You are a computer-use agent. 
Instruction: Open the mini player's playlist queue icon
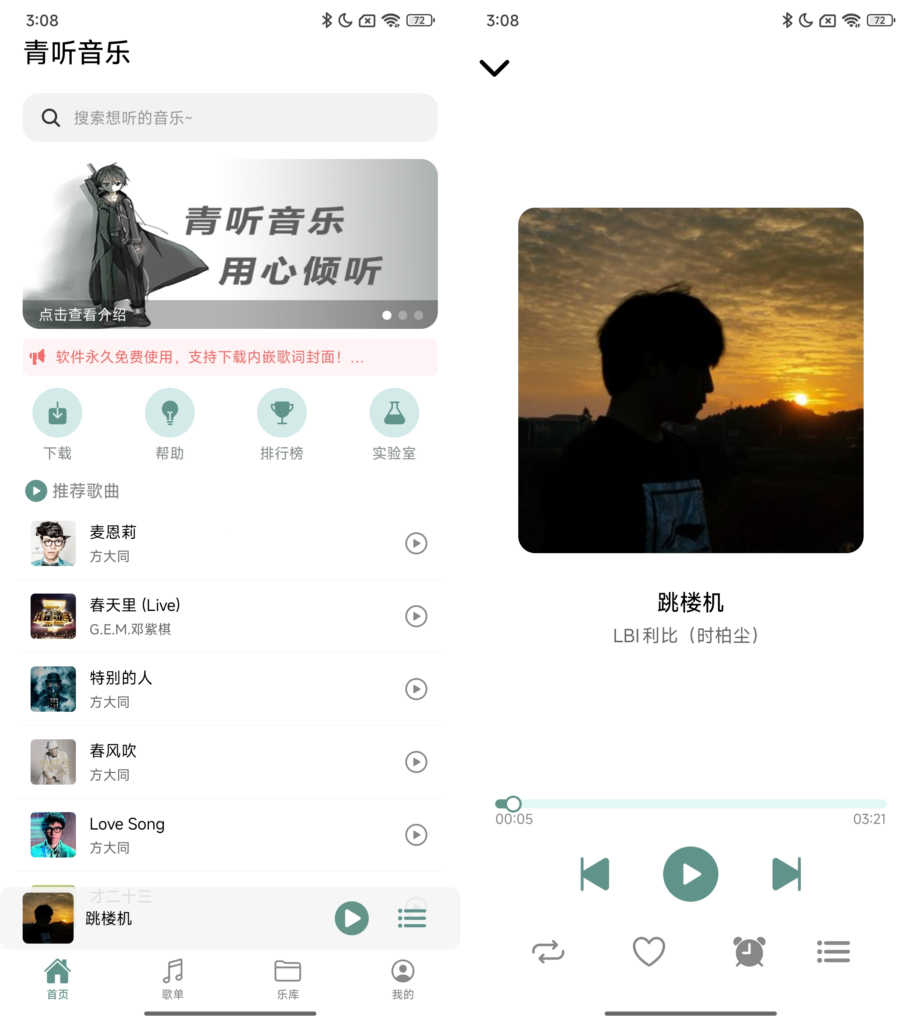click(412, 918)
